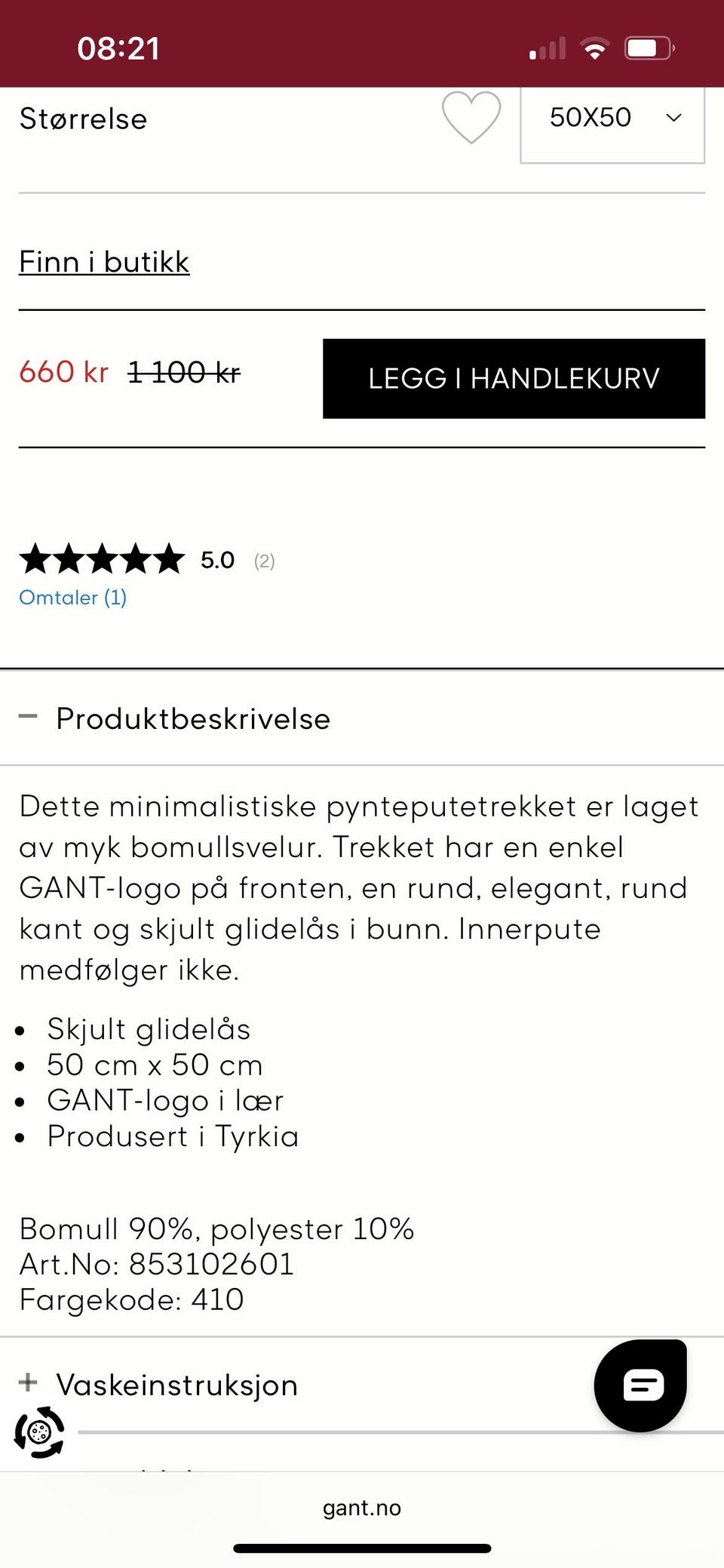Image resolution: width=724 pixels, height=1568 pixels.
Task: Click the LEGG I HANDLEKURV button
Action: 514,378
